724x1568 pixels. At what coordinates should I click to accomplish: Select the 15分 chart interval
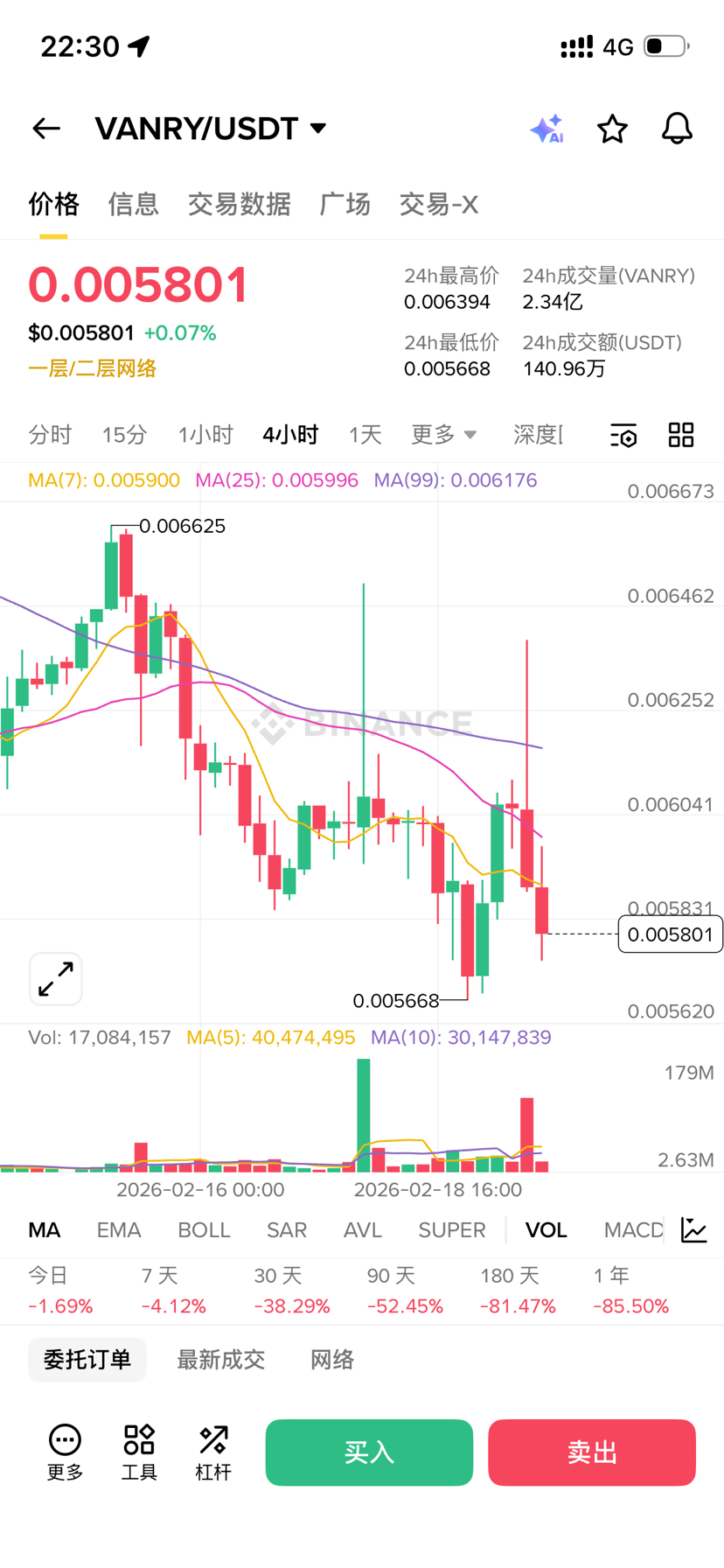click(124, 434)
